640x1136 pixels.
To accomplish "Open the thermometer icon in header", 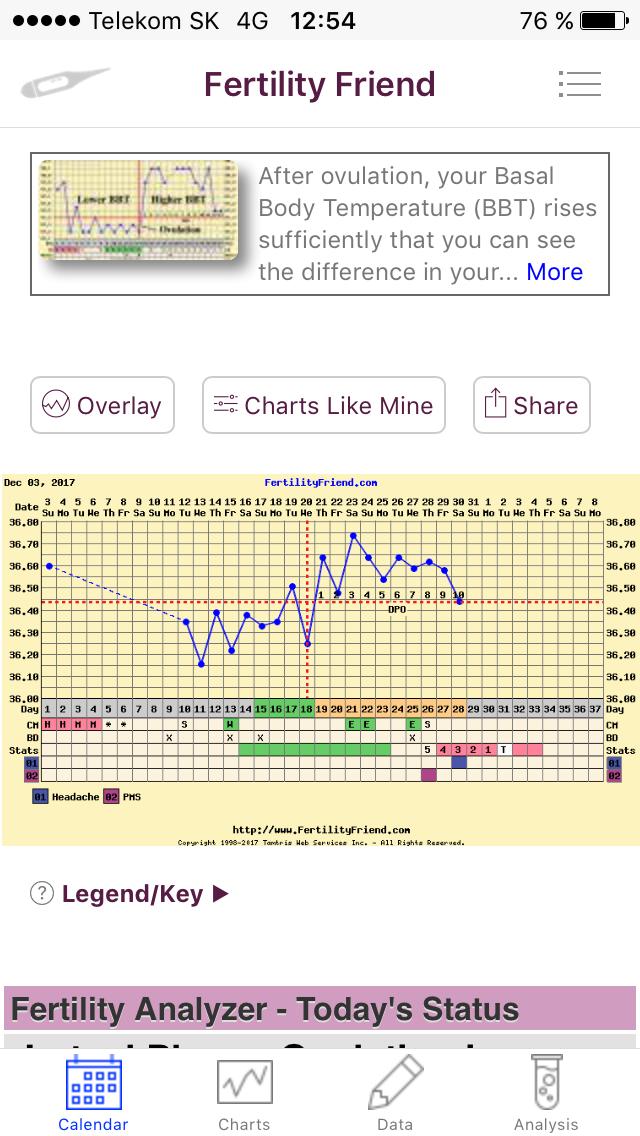I will pyautogui.click(x=64, y=84).
